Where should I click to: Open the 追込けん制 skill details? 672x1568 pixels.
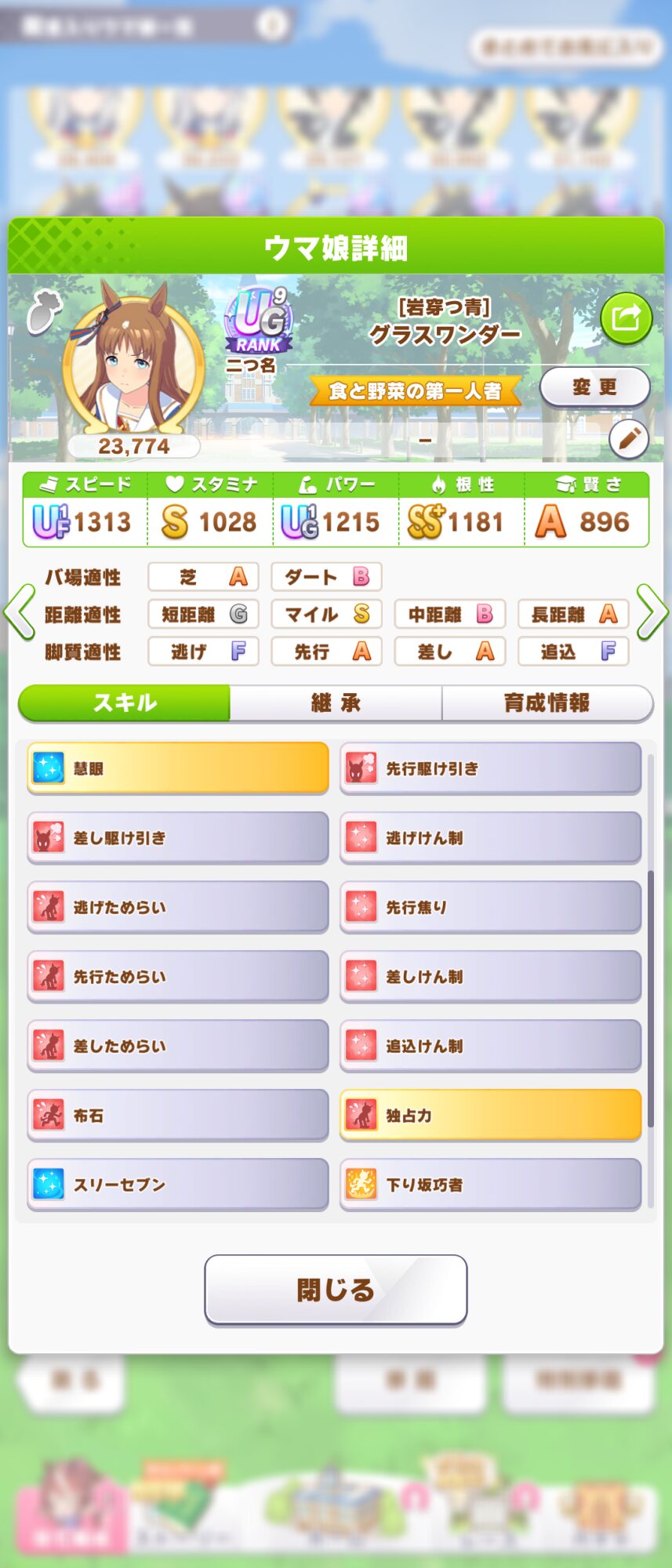[x=491, y=1046]
